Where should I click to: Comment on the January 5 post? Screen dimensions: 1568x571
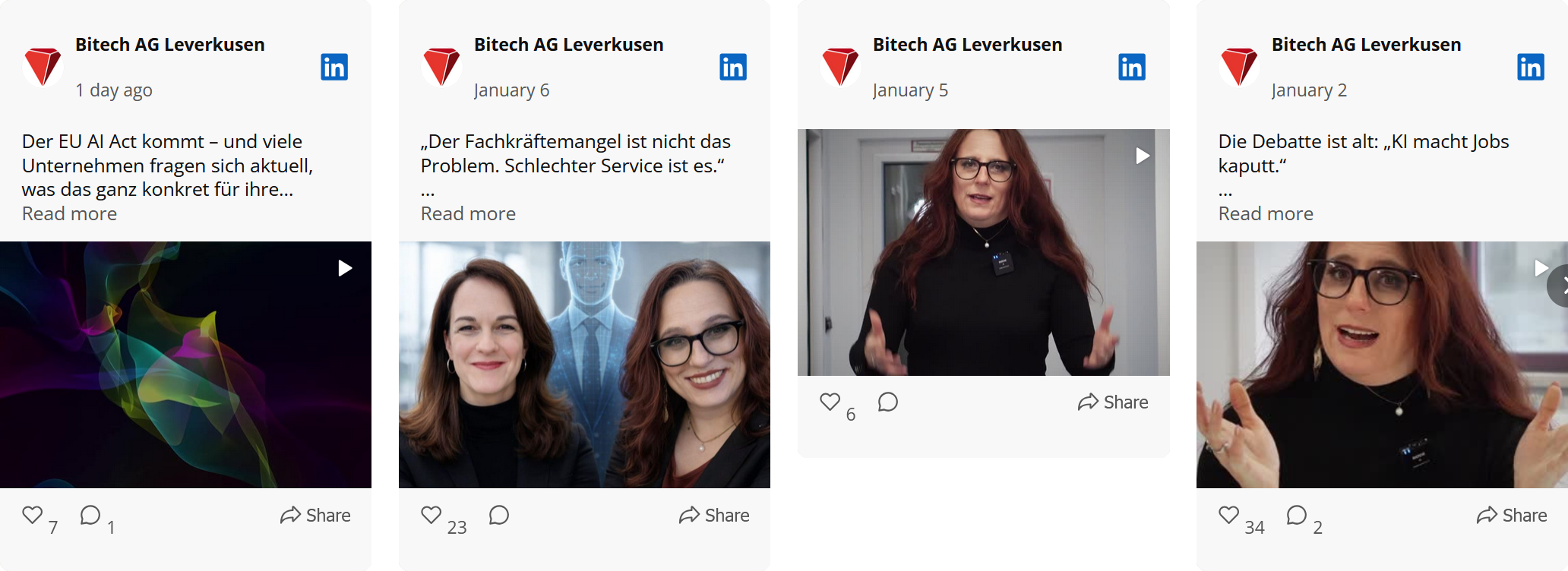coord(888,402)
